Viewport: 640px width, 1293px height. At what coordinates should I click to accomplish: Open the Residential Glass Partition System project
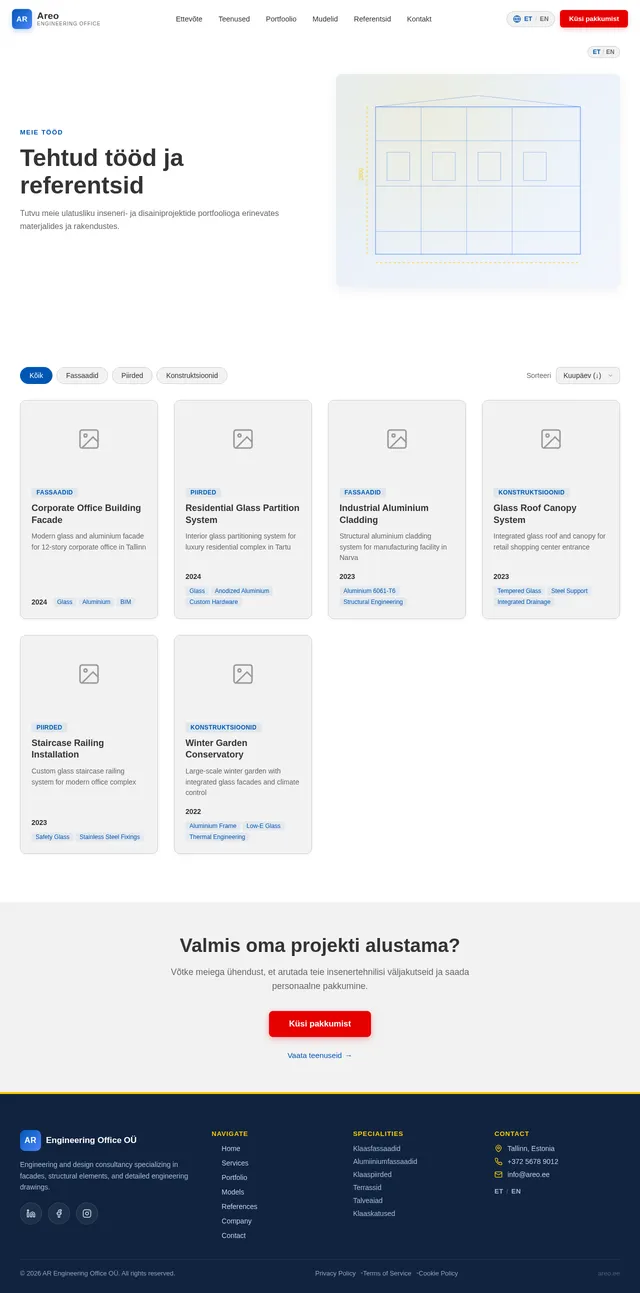point(243,510)
